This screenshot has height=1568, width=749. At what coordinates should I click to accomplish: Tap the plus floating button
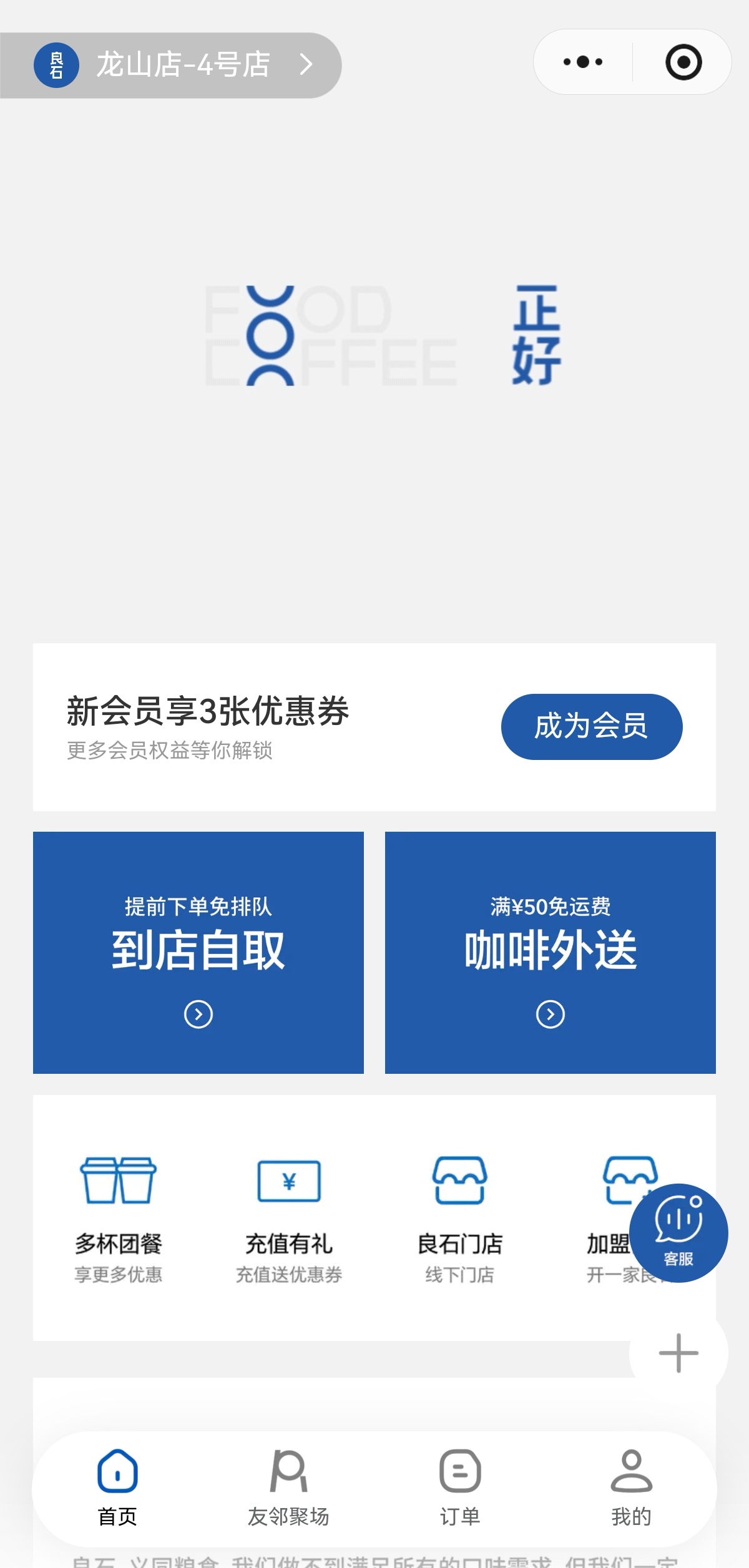click(678, 1353)
